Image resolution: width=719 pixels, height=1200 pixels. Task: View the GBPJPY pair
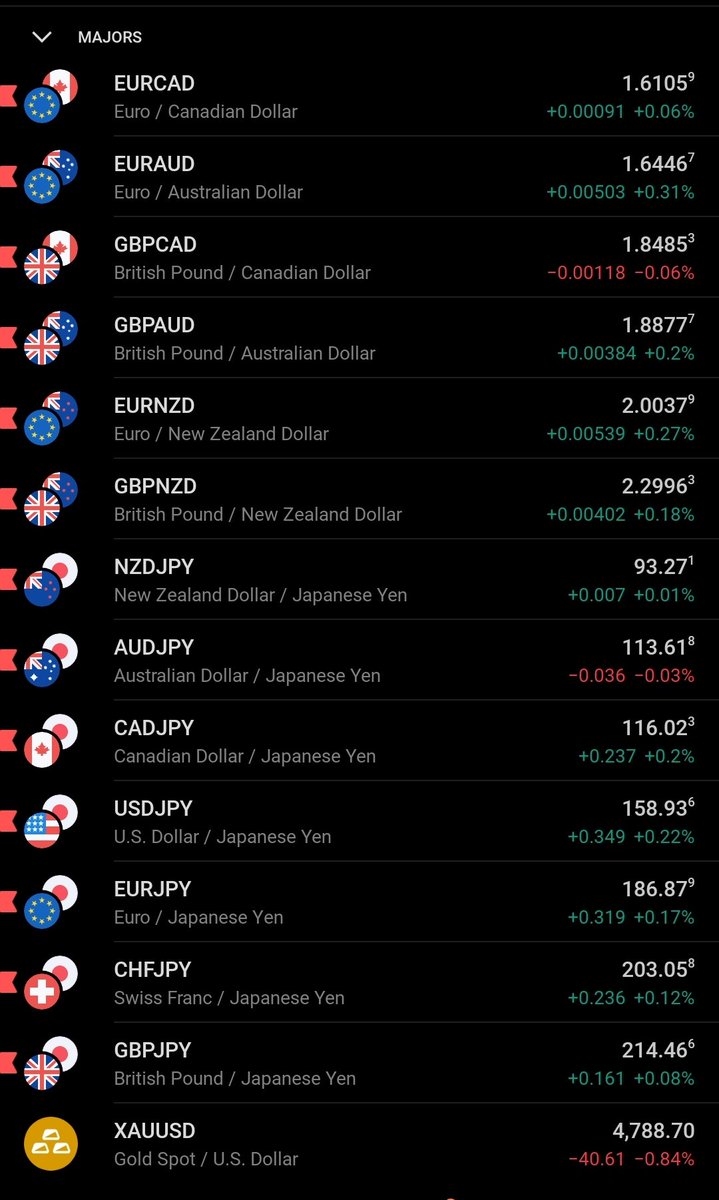(x=360, y=1062)
